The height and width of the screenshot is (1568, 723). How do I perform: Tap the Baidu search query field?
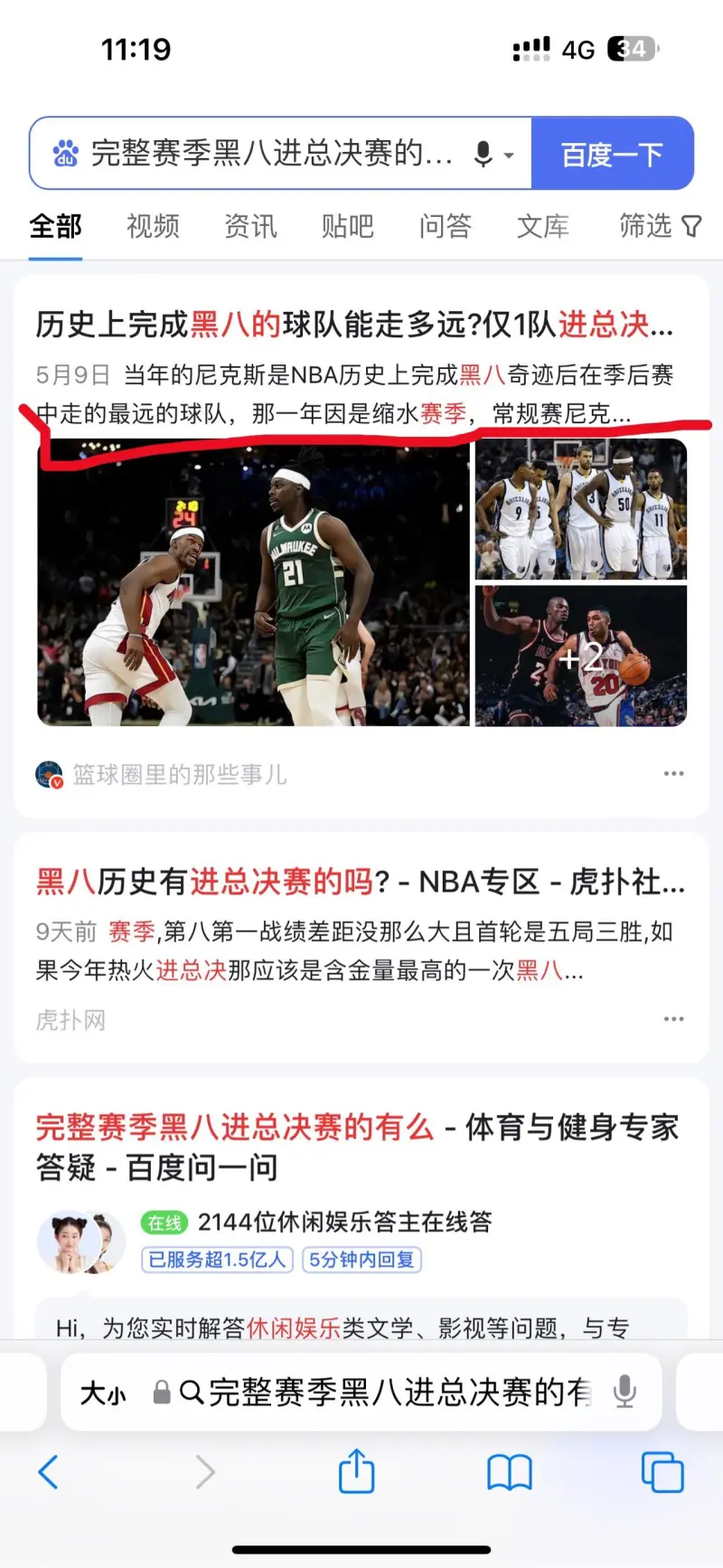(x=271, y=154)
